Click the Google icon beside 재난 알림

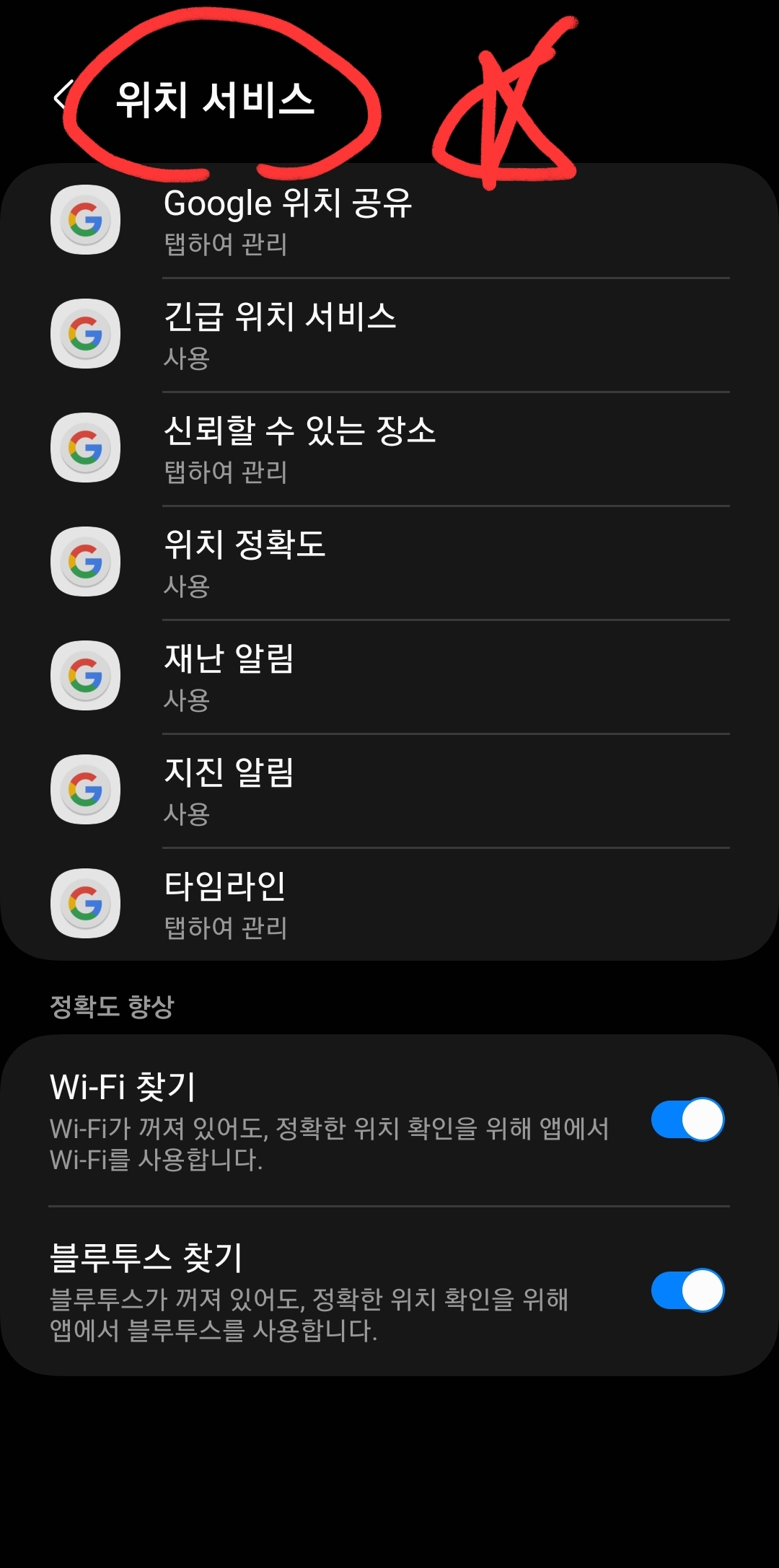[84, 677]
